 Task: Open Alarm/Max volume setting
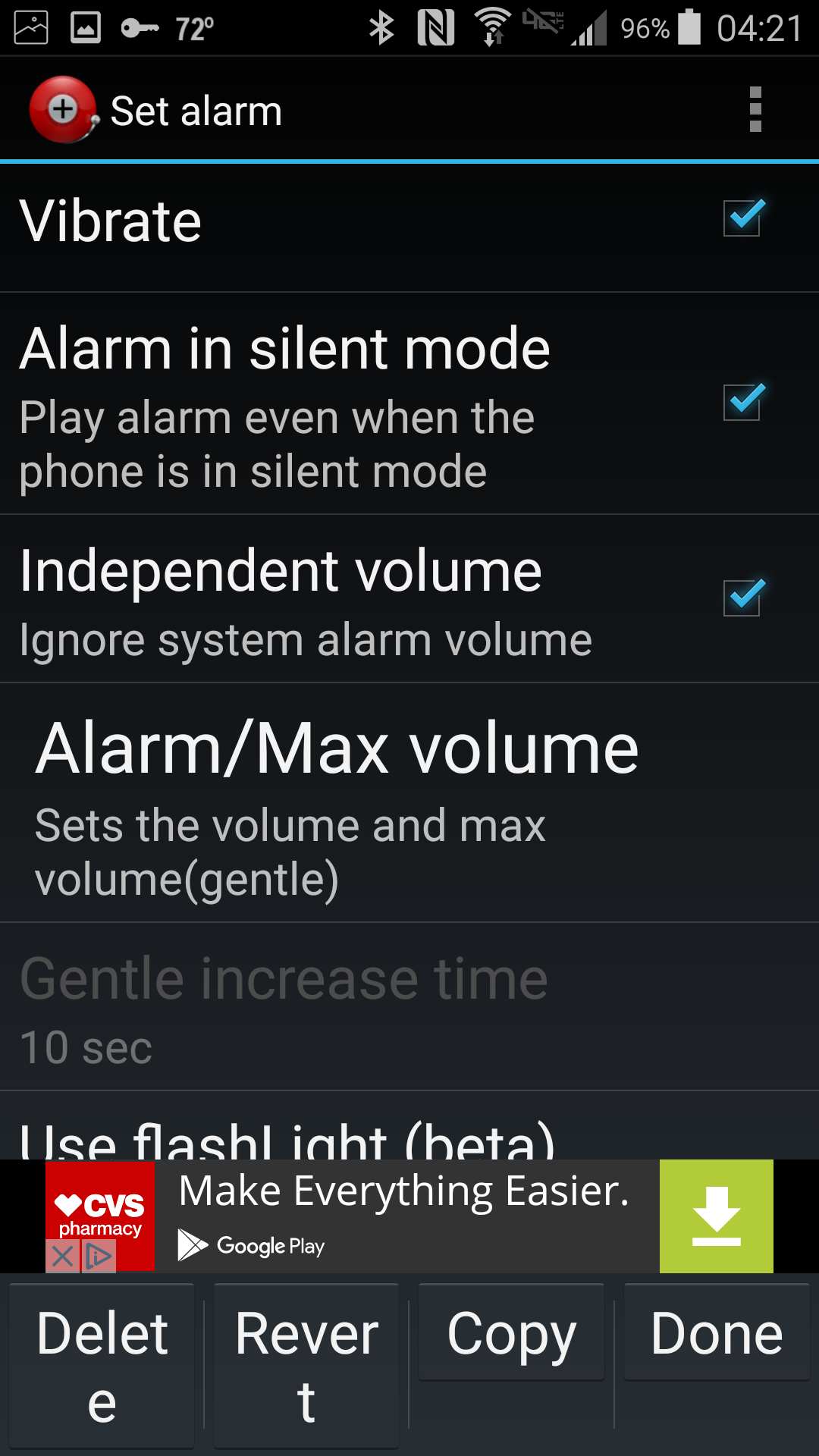409,803
